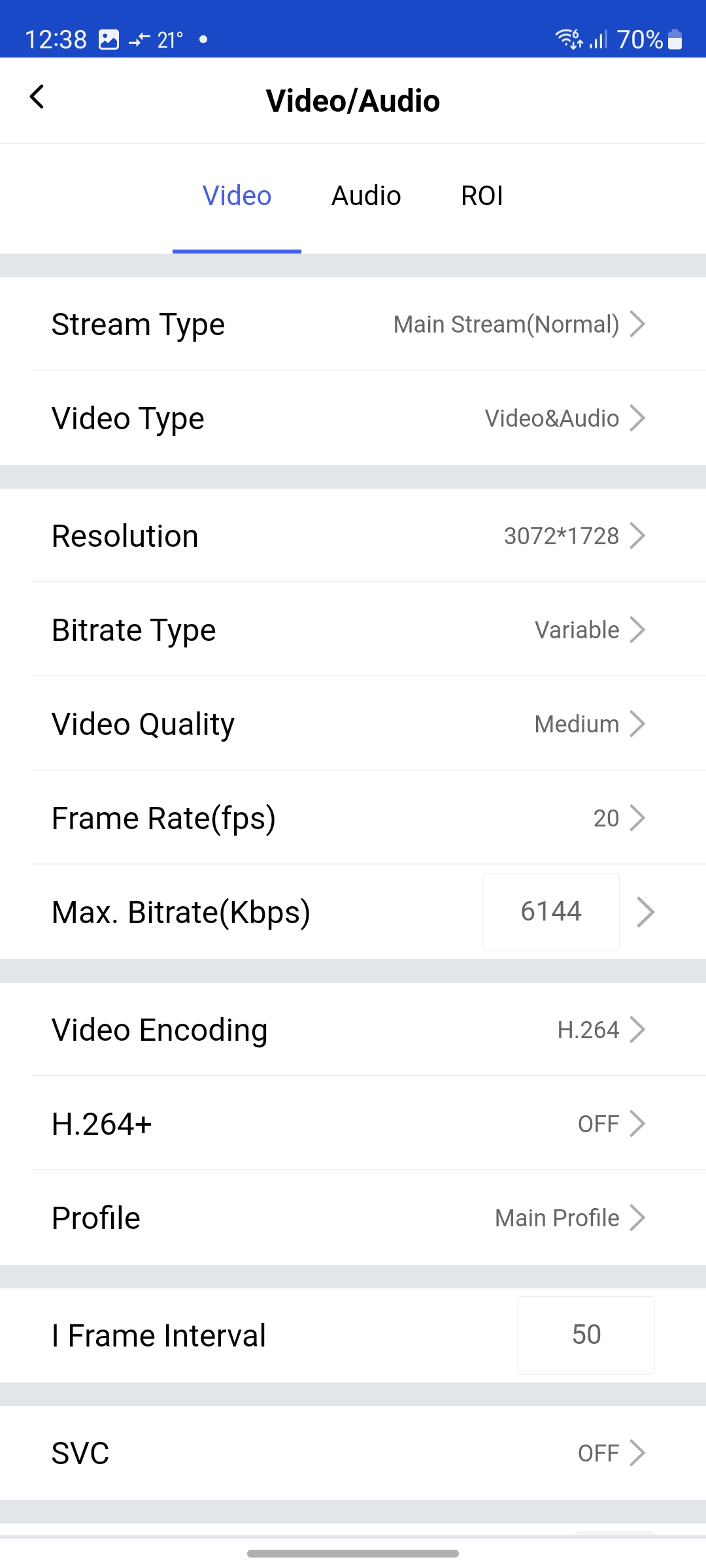Edit the Max. Bitrate value field

click(550, 911)
